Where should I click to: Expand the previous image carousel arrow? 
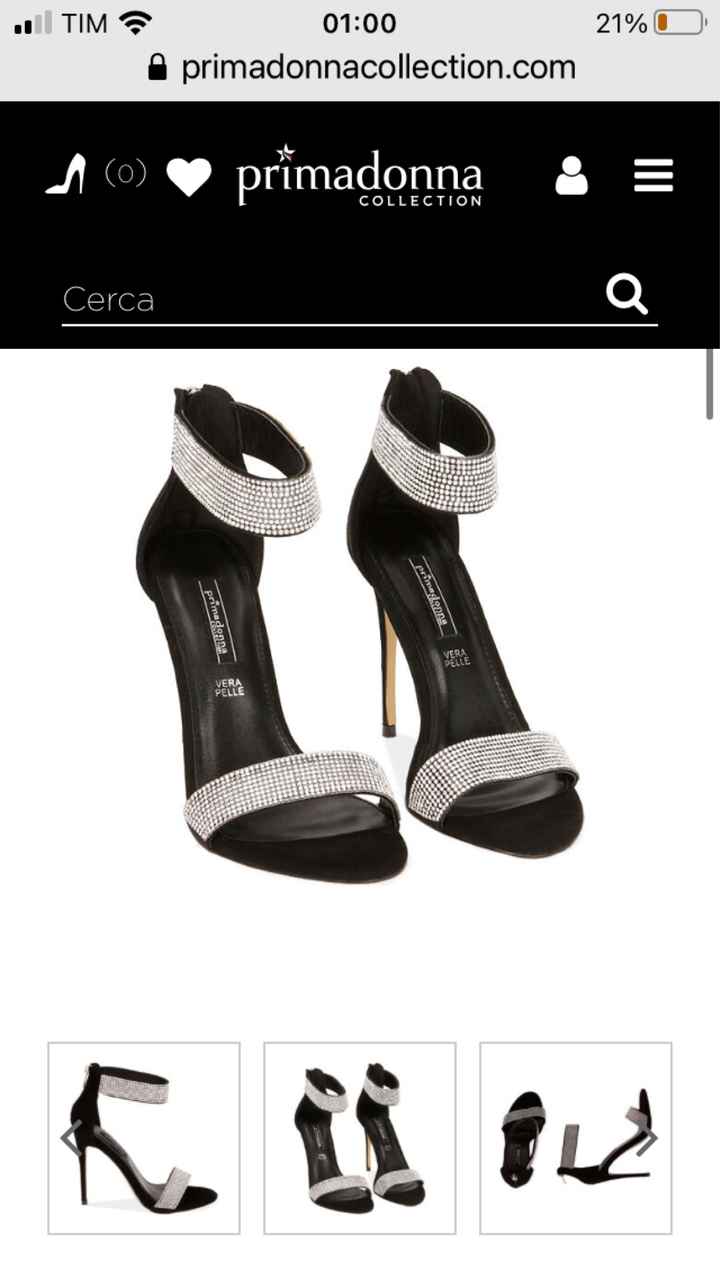pos(68,1138)
